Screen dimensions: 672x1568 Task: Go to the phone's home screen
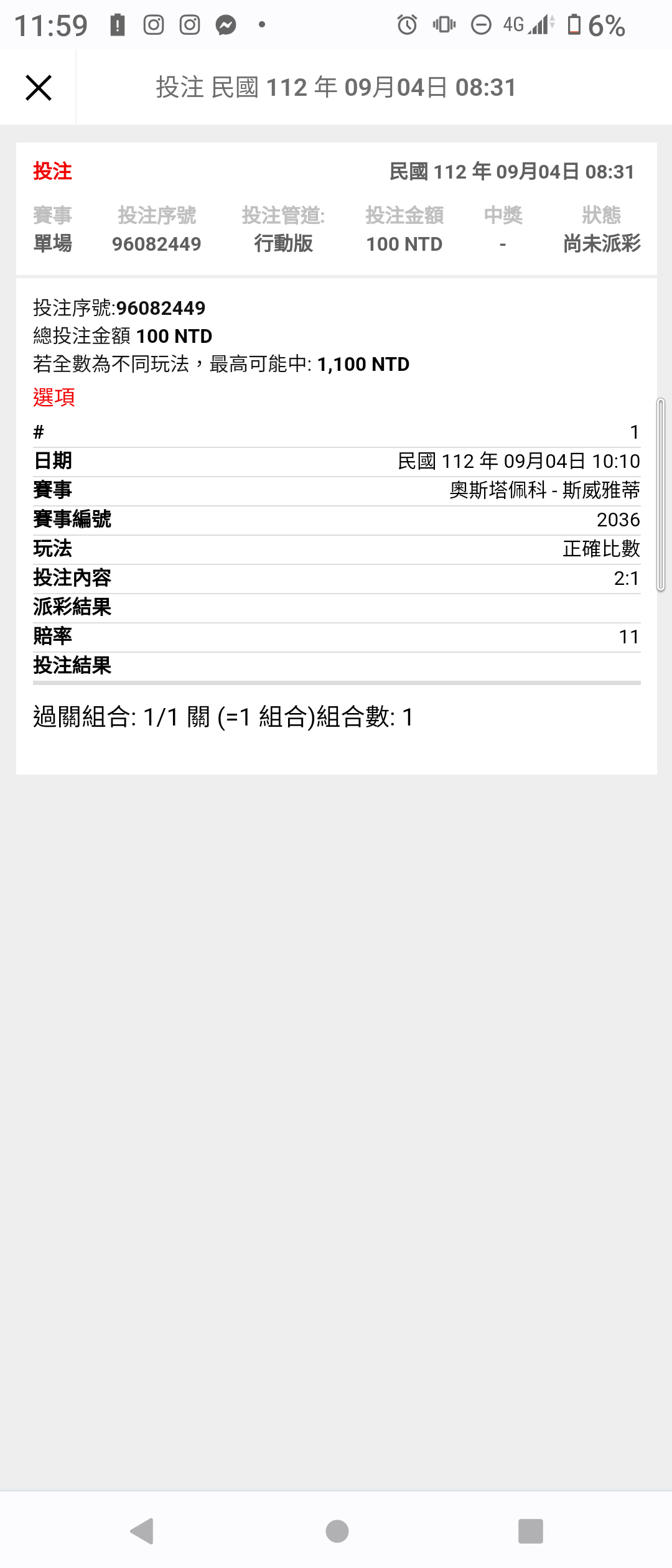pos(337,1531)
